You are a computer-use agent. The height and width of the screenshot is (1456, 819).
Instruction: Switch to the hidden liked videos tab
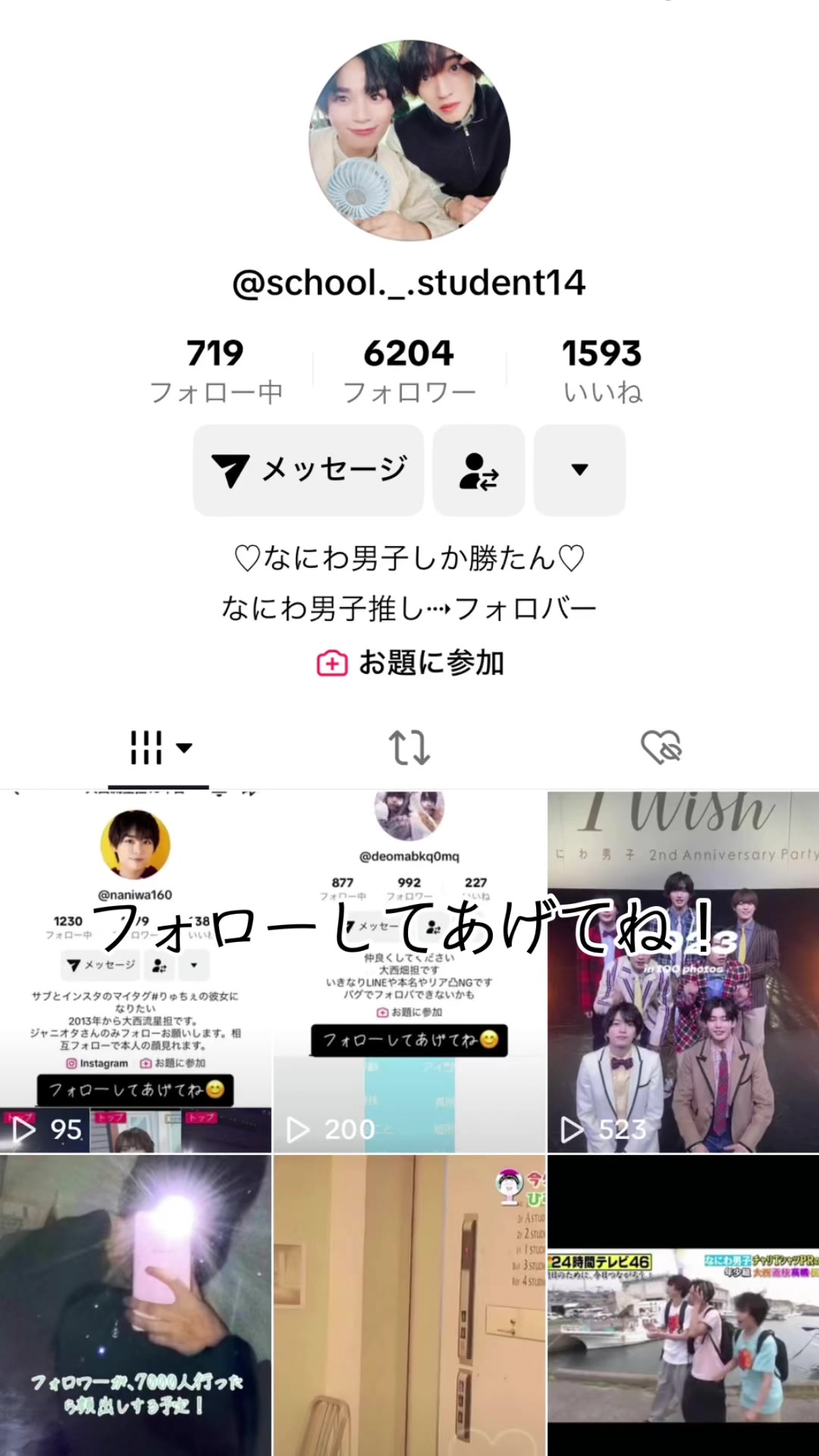point(661,748)
